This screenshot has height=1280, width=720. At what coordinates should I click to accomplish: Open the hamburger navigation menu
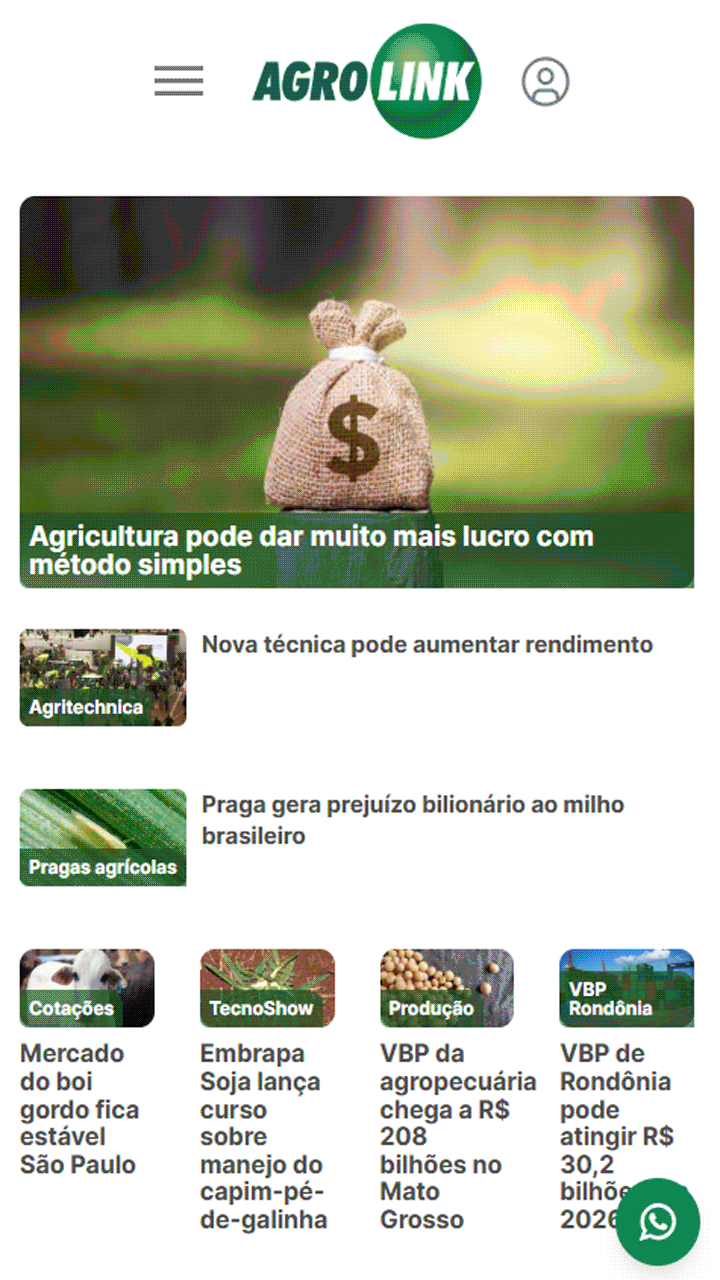pos(178,81)
